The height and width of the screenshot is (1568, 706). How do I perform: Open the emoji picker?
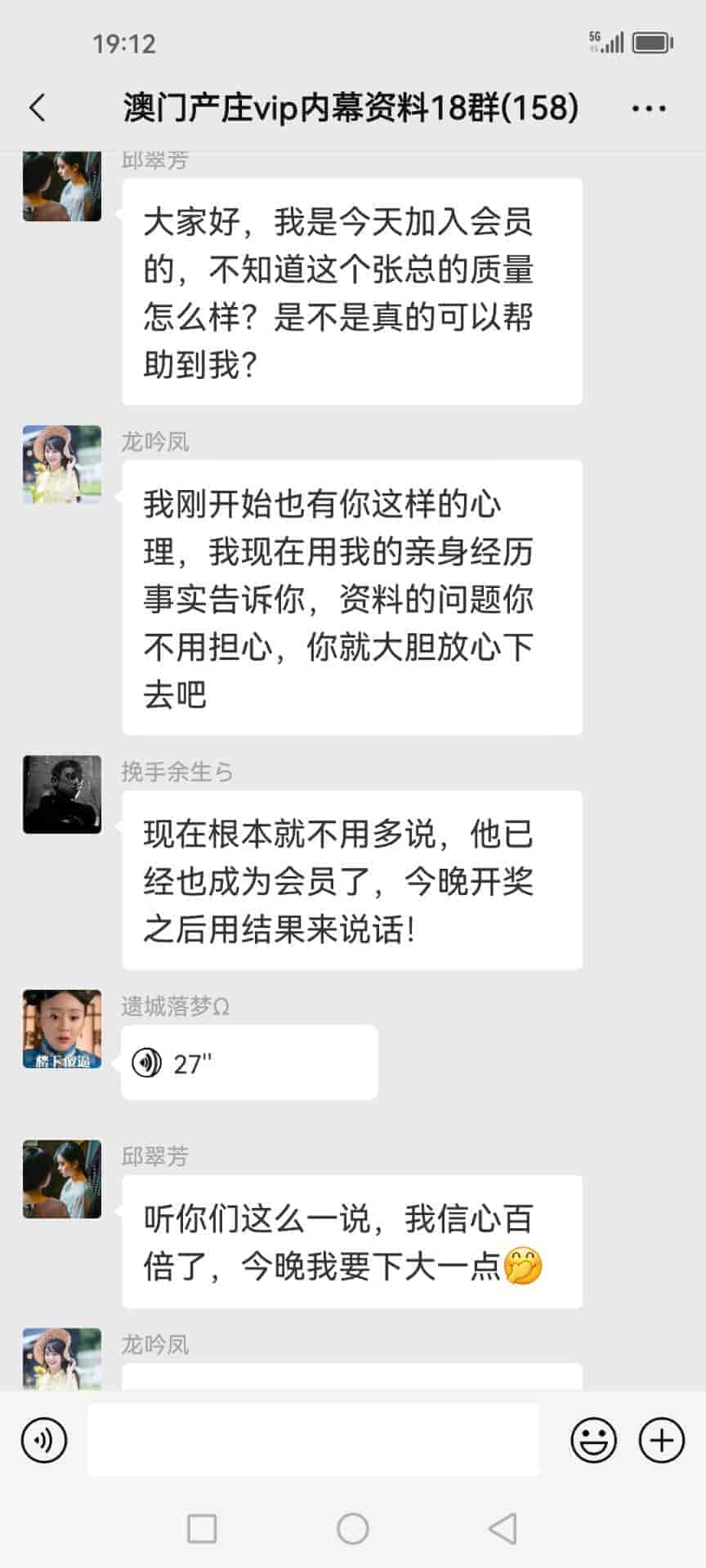[x=593, y=1440]
